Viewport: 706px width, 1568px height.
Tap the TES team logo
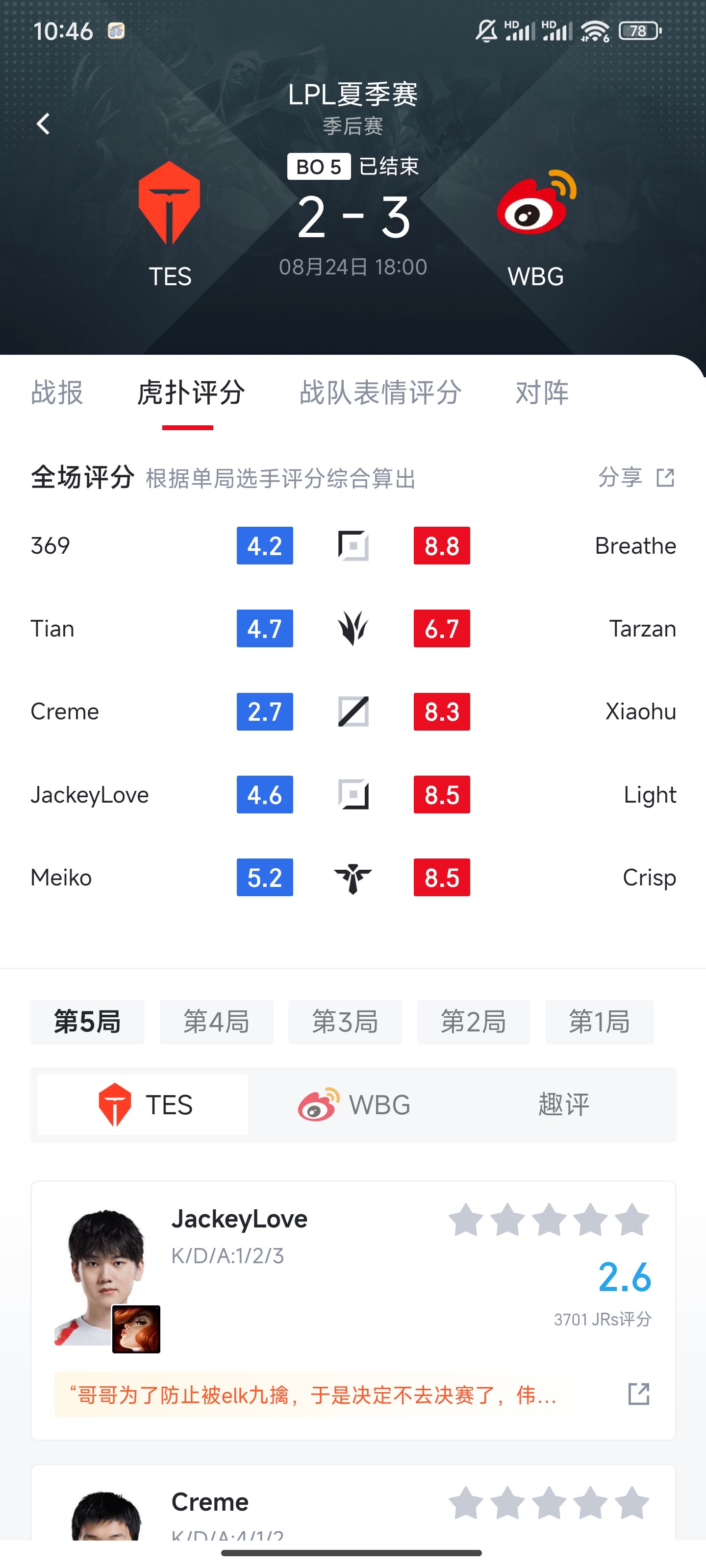tap(169, 203)
